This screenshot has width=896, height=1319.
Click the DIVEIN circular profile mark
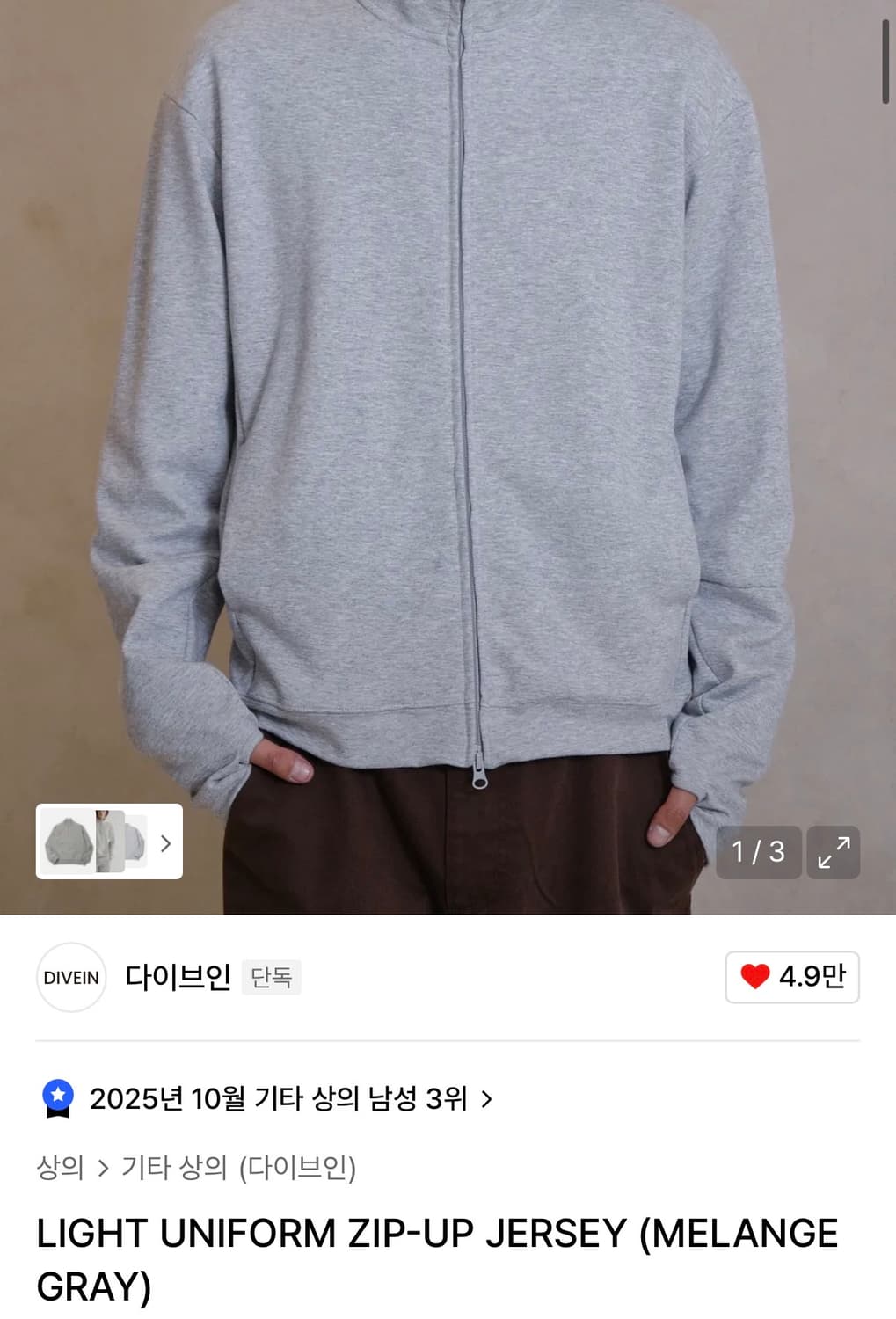(x=70, y=978)
